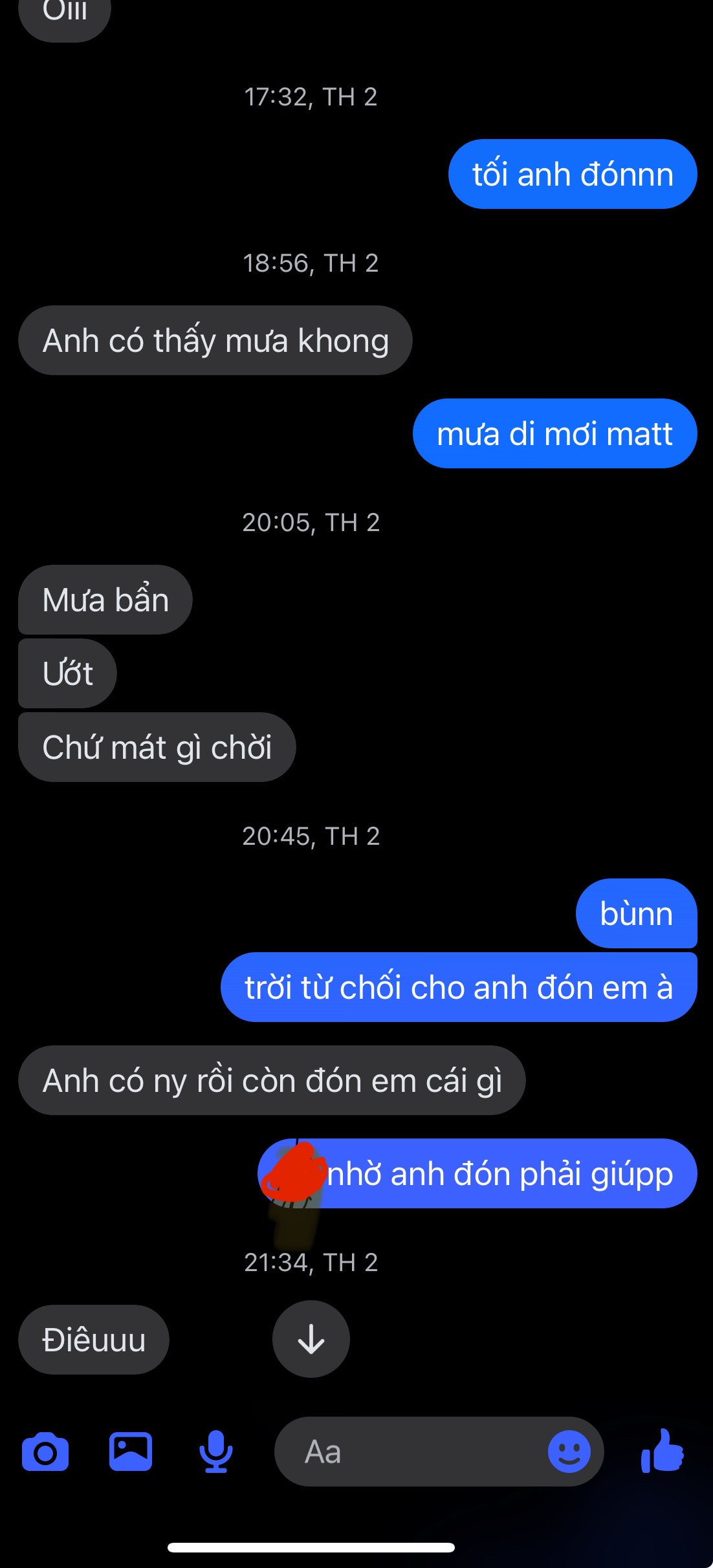This screenshot has height=1568, width=713.
Task: Open the photo gallery picker
Action: coord(131,1452)
